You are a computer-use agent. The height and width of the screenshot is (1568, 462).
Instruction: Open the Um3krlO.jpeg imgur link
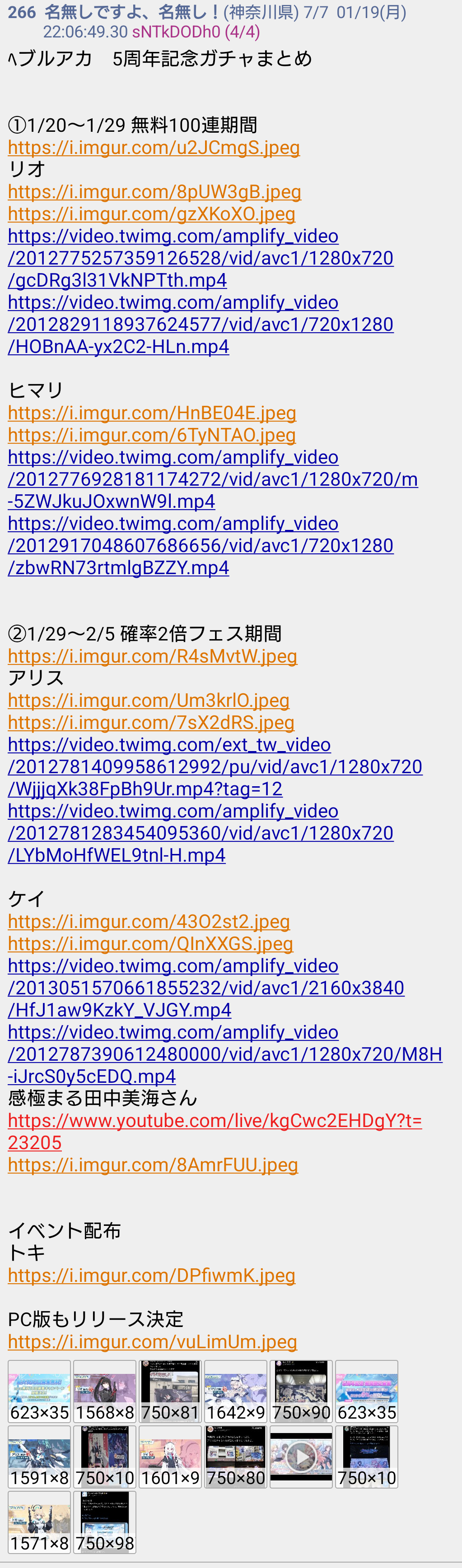click(149, 700)
